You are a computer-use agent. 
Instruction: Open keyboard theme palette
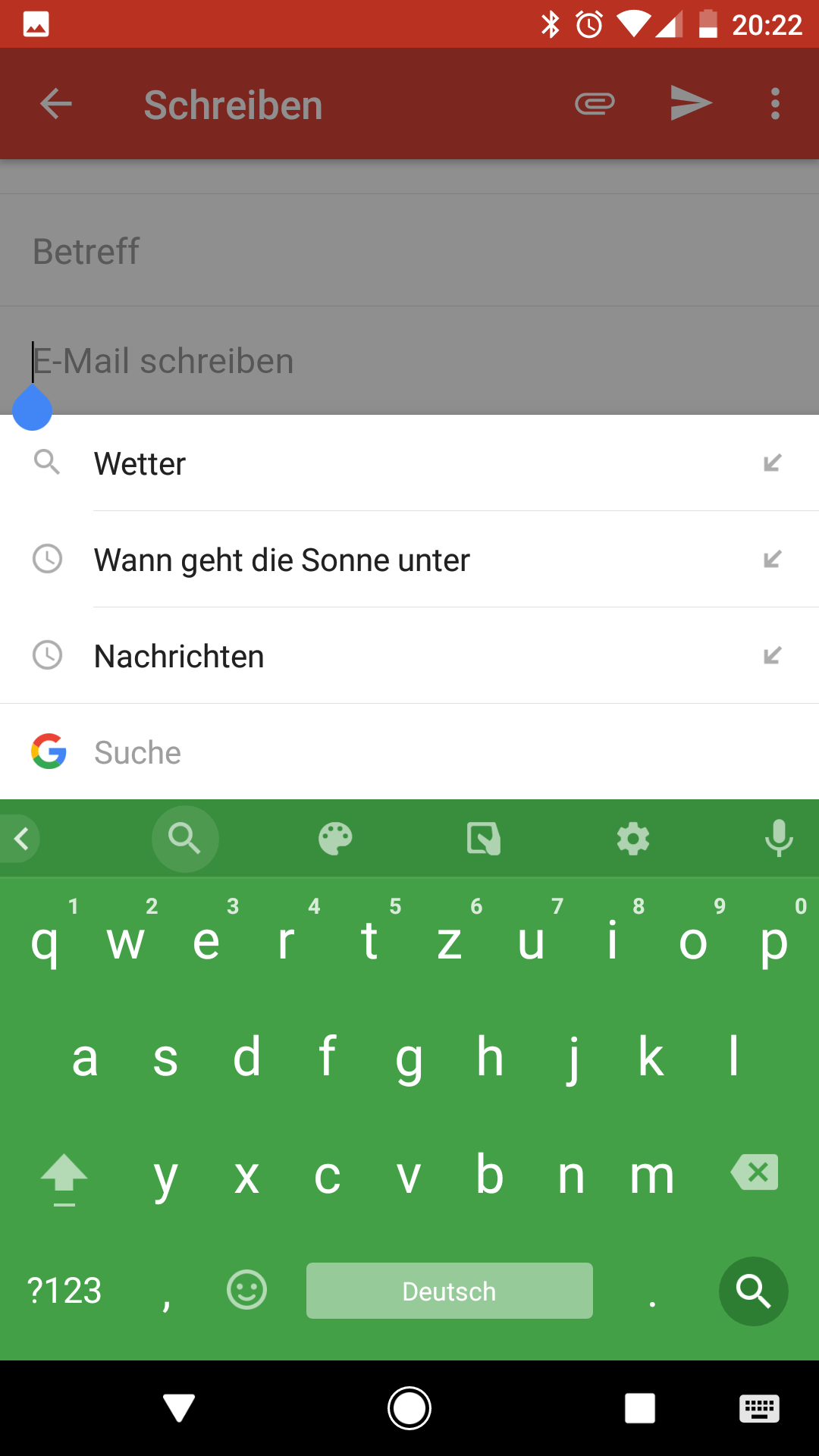tap(335, 839)
